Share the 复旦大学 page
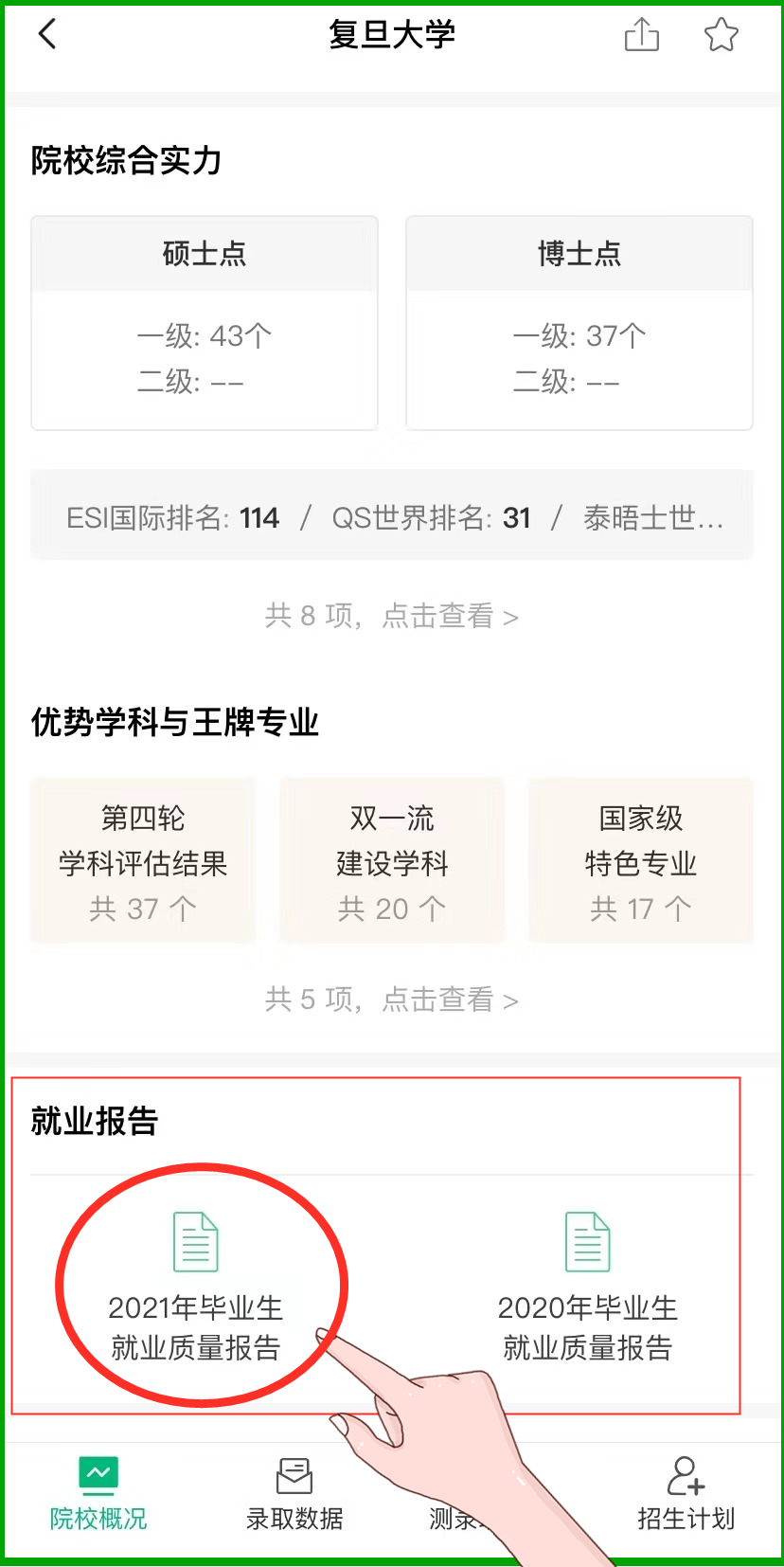 [x=641, y=35]
